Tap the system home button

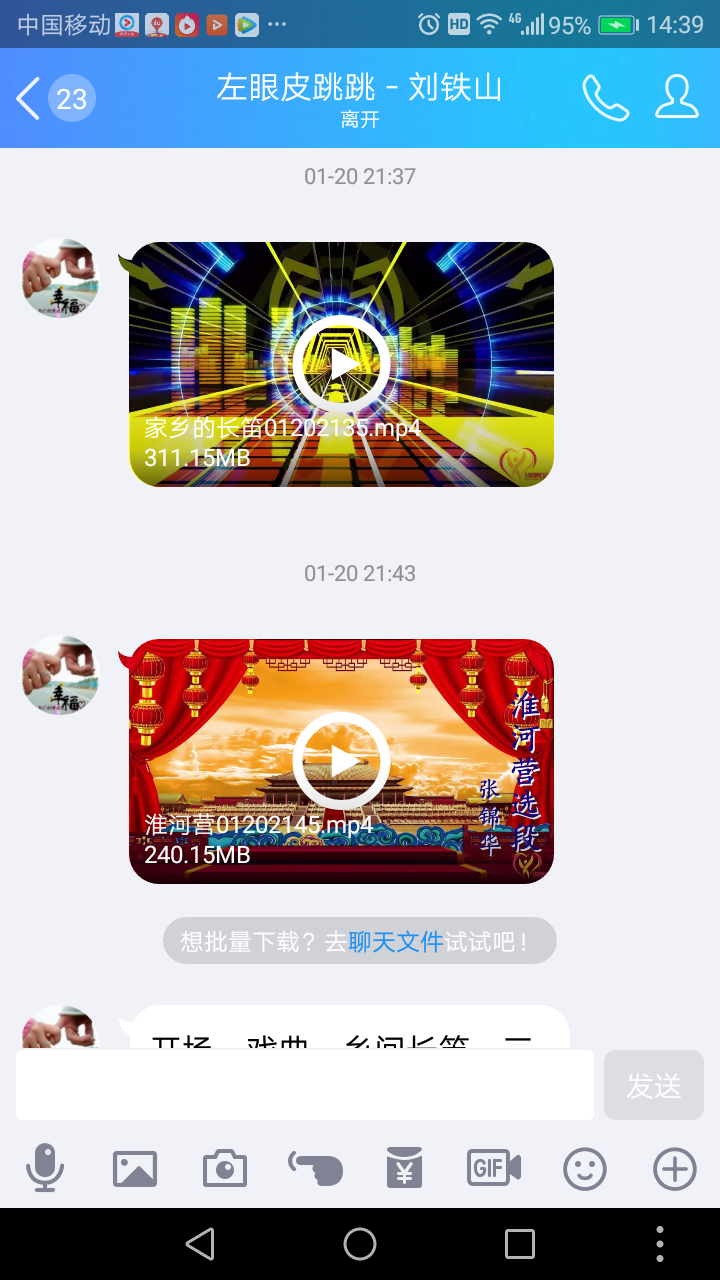(x=360, y=1244)
